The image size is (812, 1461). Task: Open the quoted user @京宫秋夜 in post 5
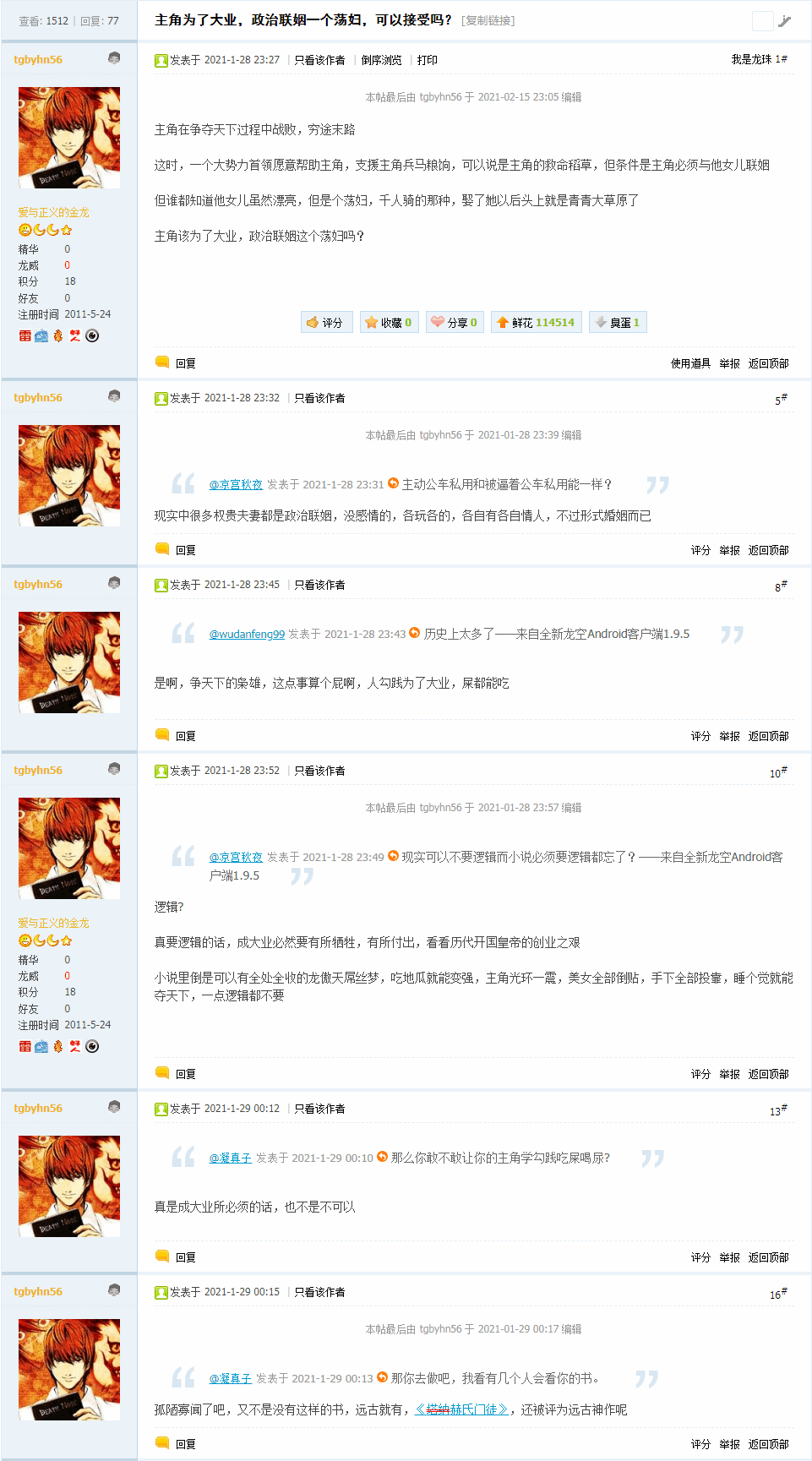point(236,484)
